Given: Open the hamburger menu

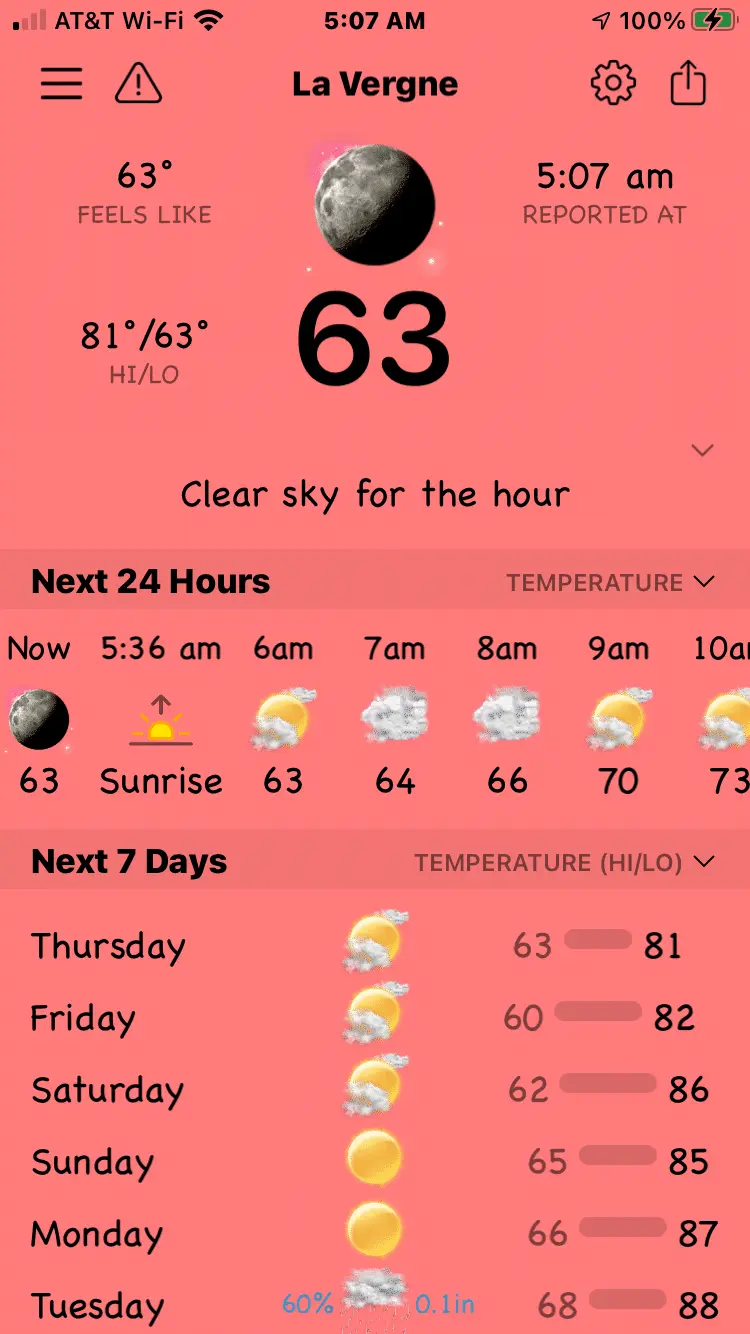Looking at the screenshot, I should coord(61,84).
